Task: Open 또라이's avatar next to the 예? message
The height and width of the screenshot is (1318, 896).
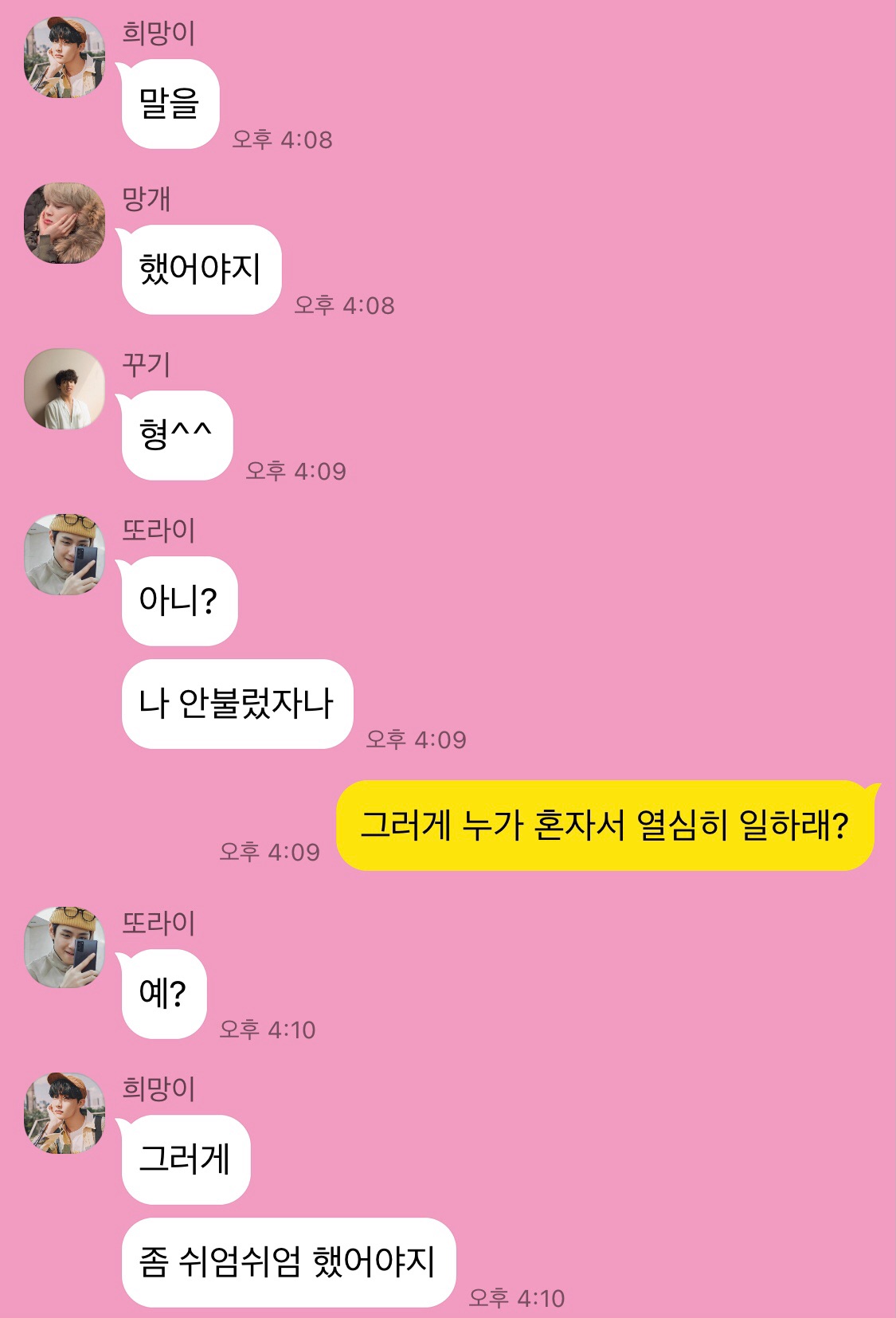Action: 65,947
